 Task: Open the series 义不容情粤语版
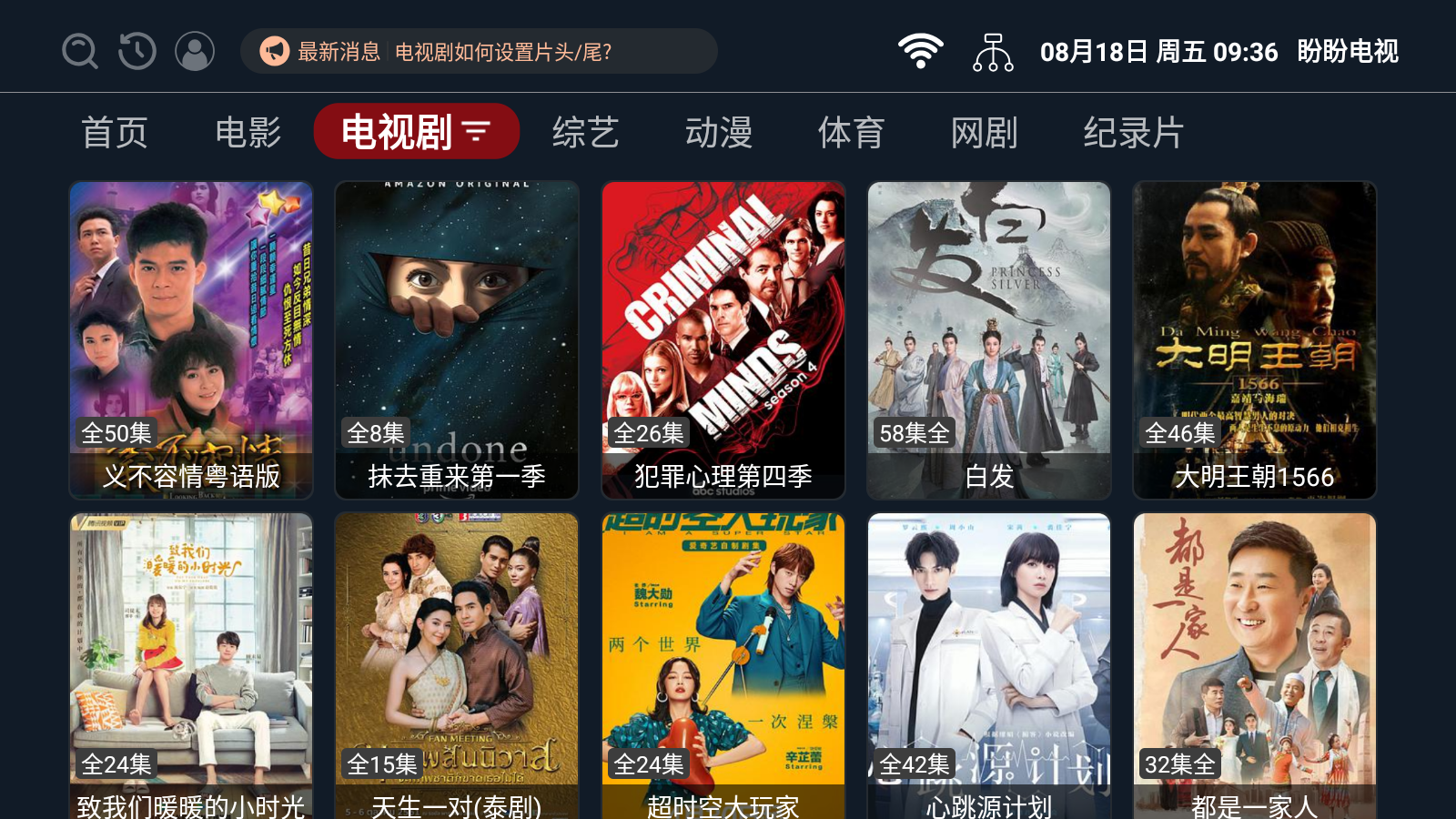click(x=191, y=339)
